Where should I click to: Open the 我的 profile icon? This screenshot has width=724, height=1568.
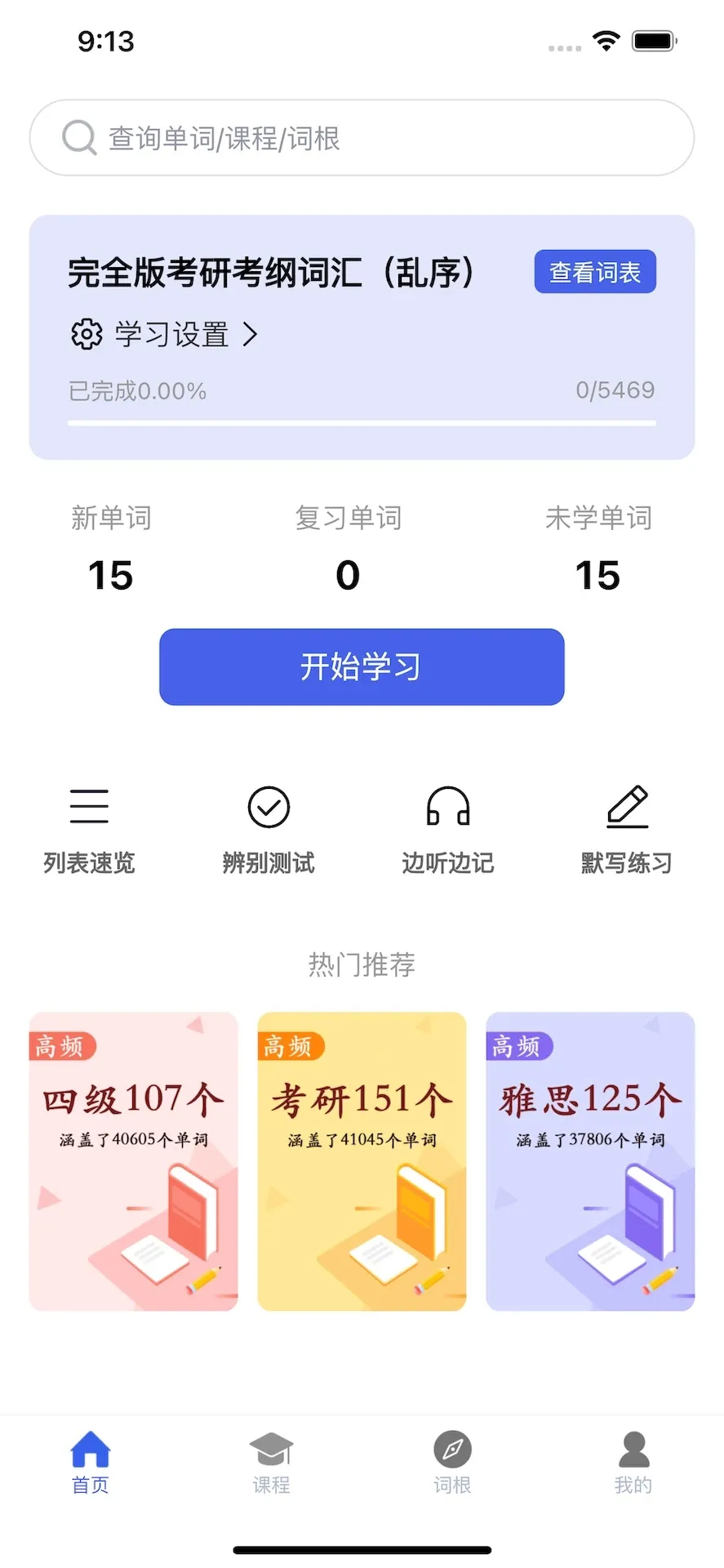[633, 1450]
